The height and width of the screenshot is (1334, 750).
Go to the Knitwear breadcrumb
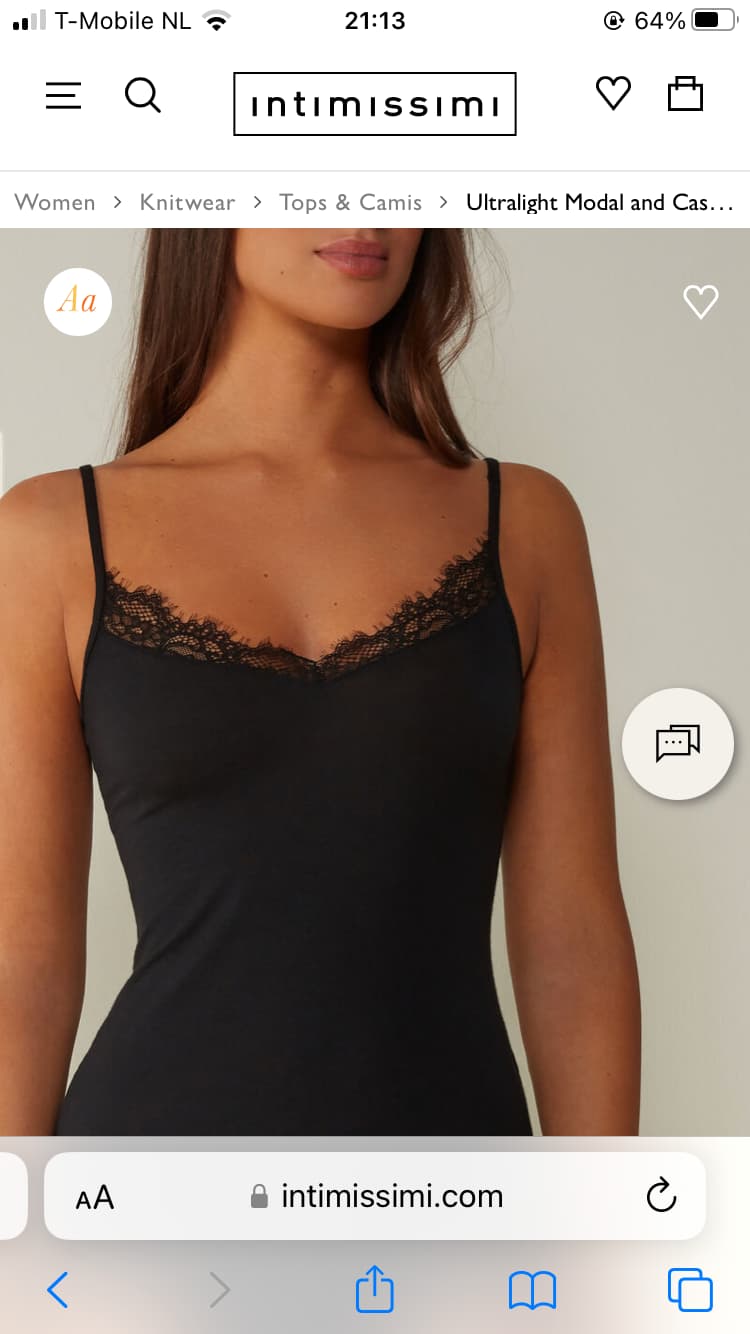pyautogui.click(x=187, y=202)
